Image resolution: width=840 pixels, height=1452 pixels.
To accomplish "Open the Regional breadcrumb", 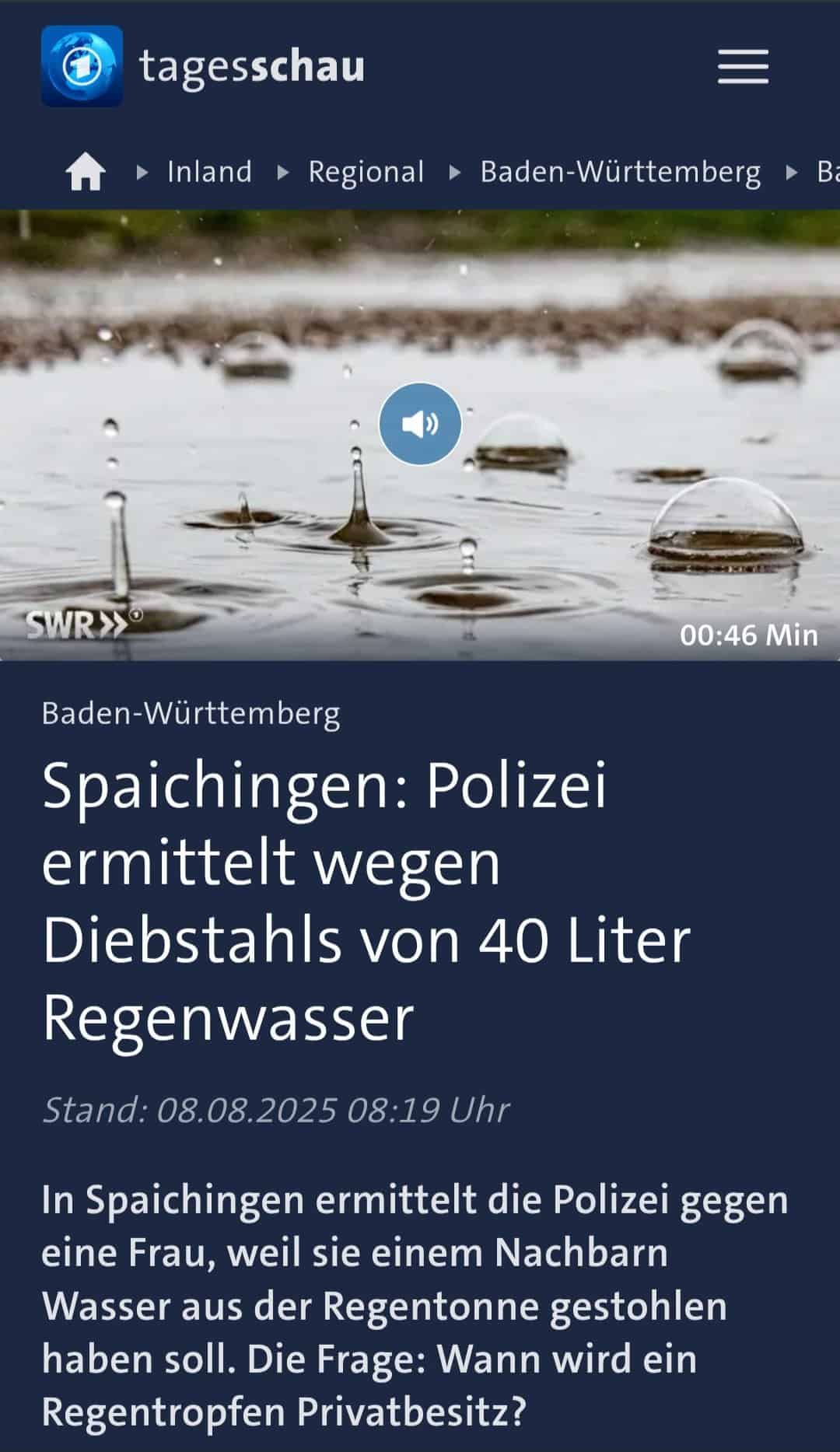I will pos(366,172).
